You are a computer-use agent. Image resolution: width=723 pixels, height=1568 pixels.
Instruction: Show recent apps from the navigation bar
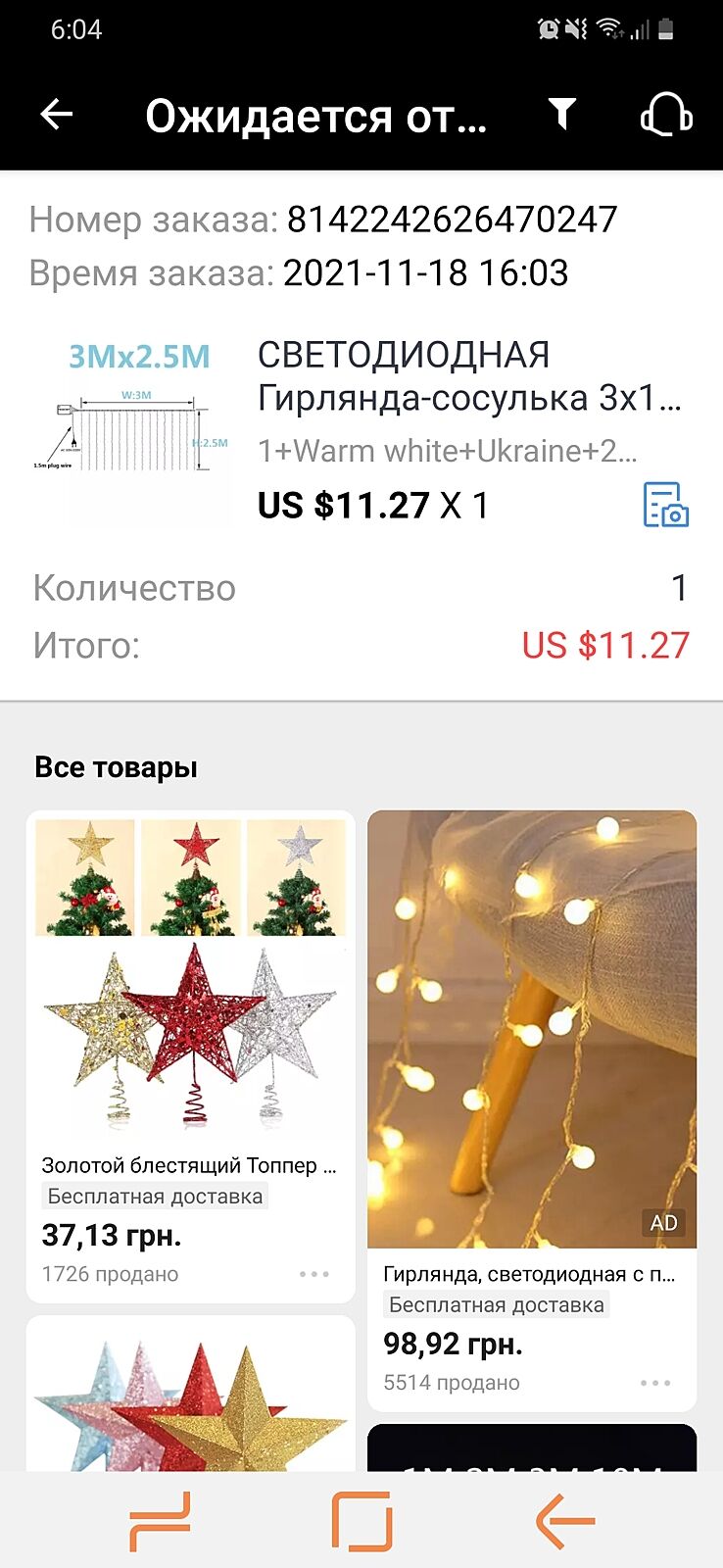point(160,1521)
